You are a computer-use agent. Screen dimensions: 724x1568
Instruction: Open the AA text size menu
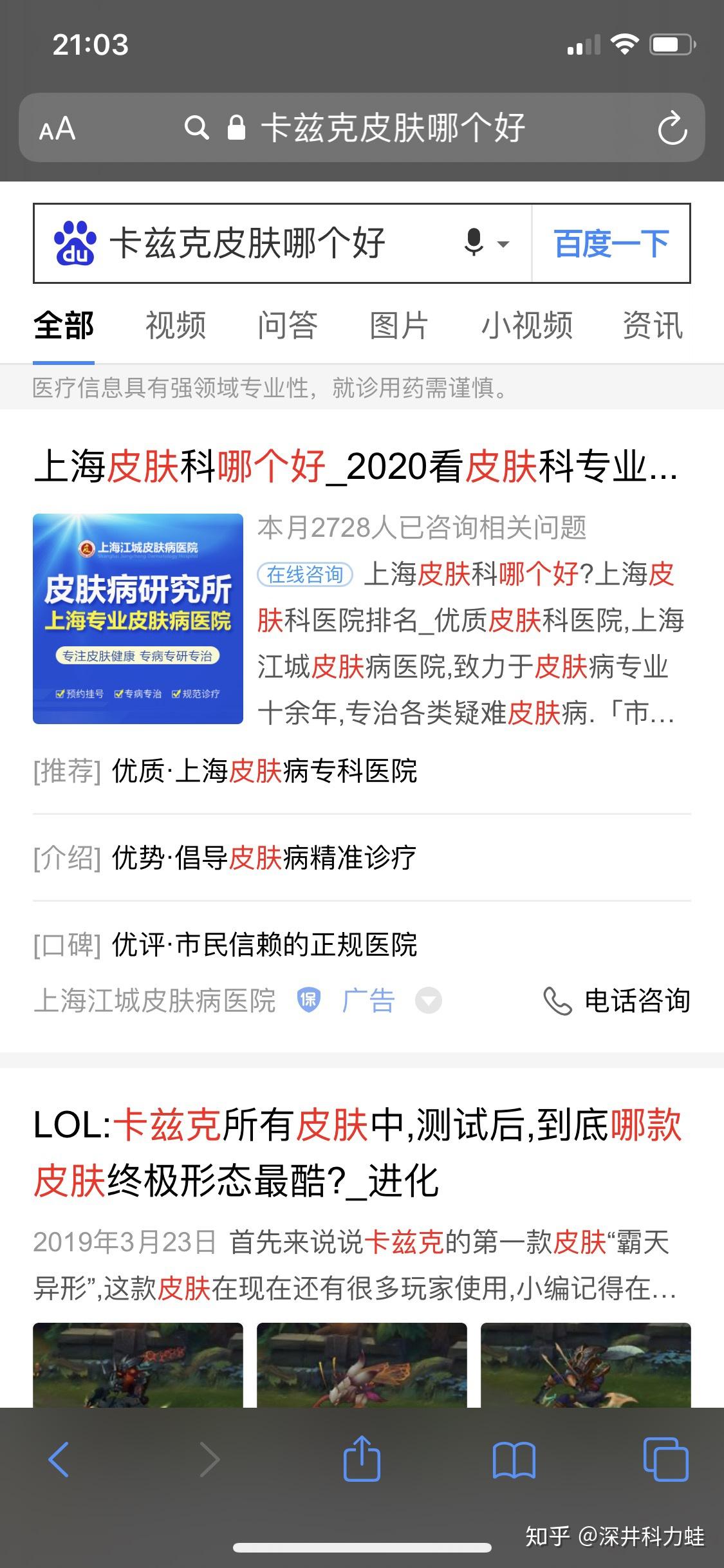click(x=57, y=129)
